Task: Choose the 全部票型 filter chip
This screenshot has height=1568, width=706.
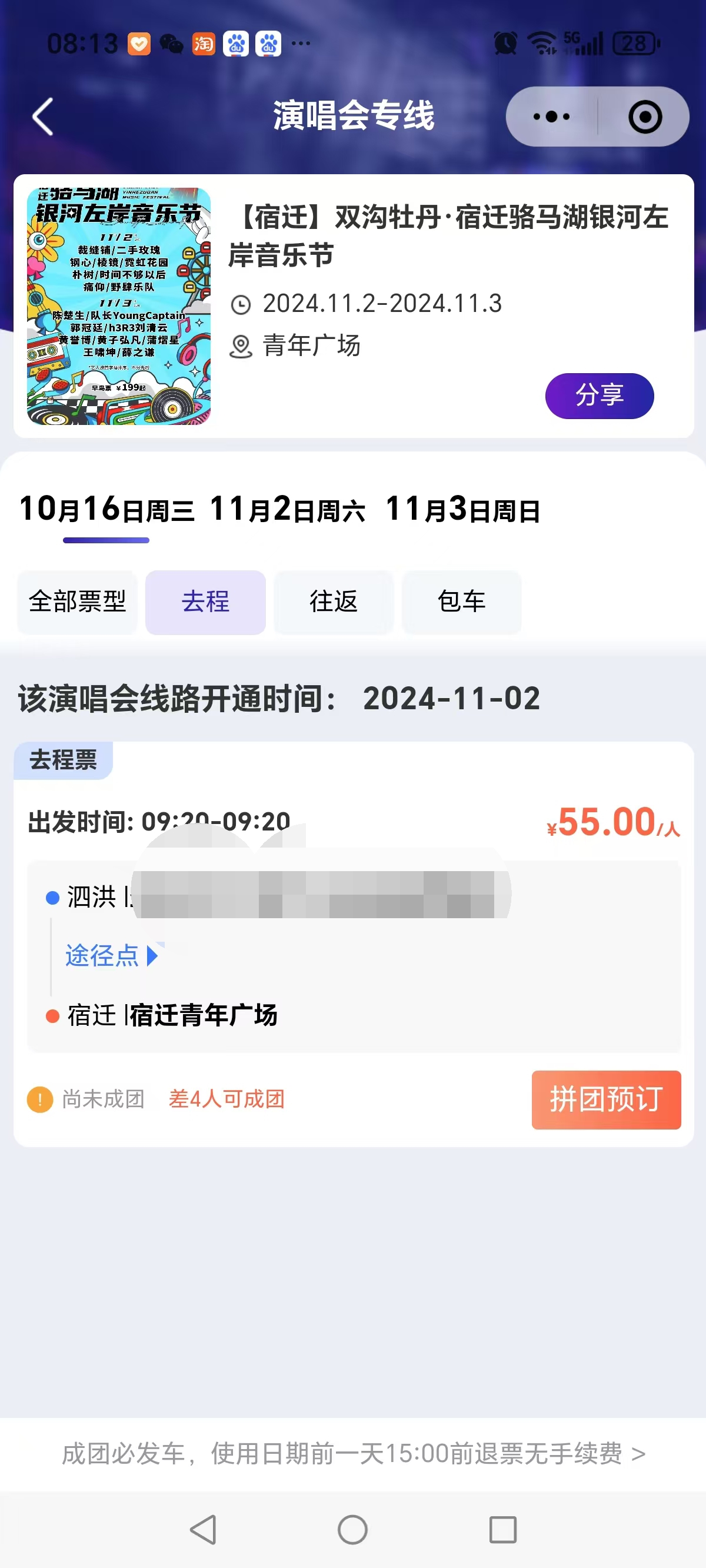Action: [77, 602]
